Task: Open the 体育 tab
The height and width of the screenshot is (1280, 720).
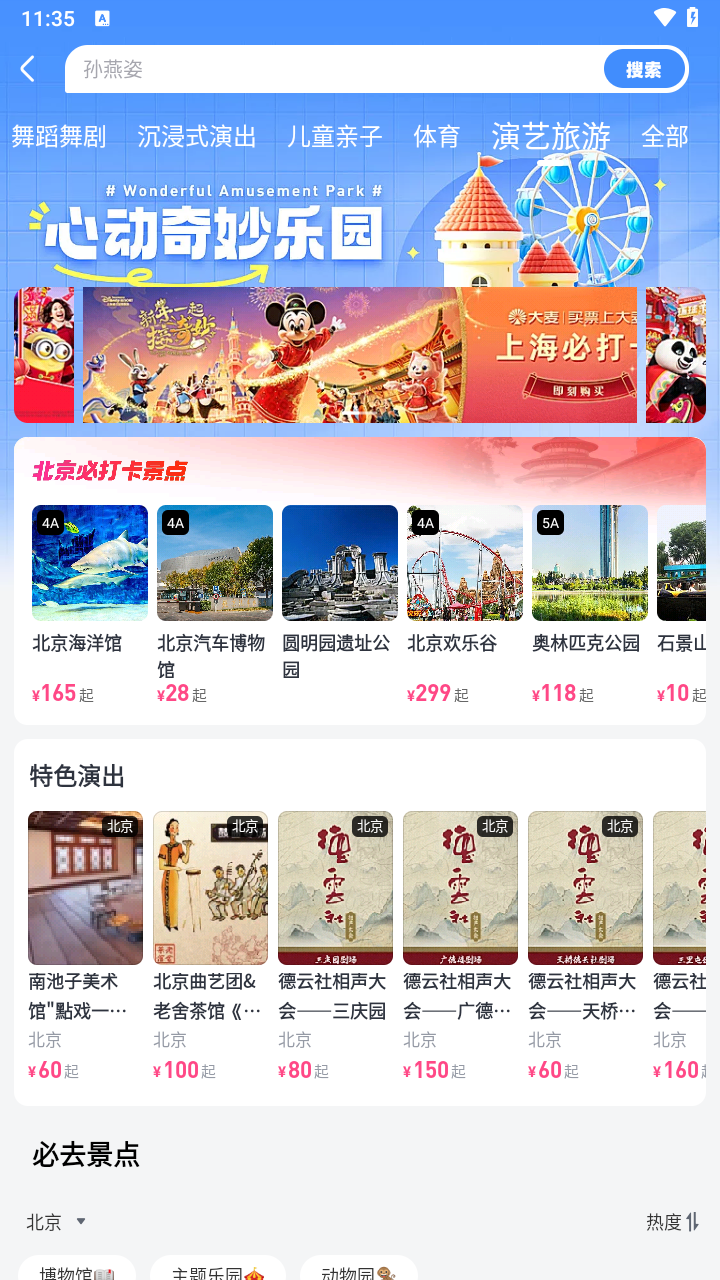Action: (x=437, y=136)
